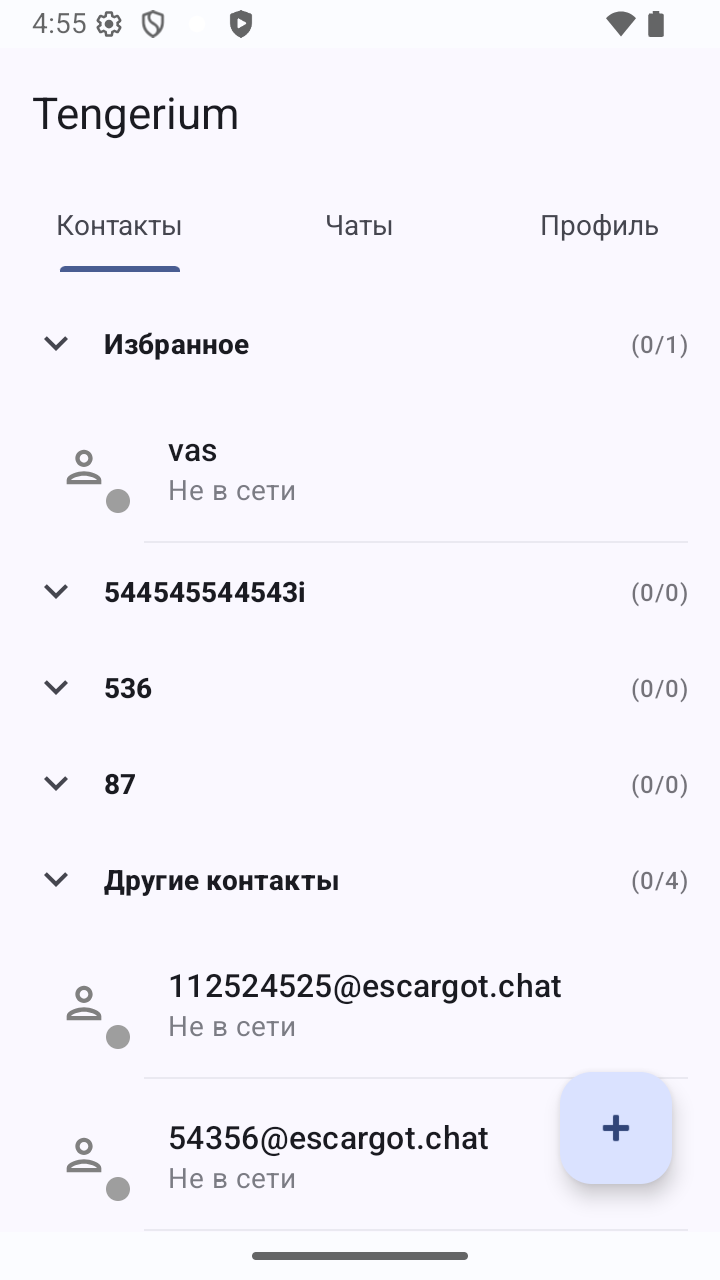Image resolution: width=720 pixels, height=1280 pixels.
Task: Toggle the 536 group
Action: coord(56,689)
